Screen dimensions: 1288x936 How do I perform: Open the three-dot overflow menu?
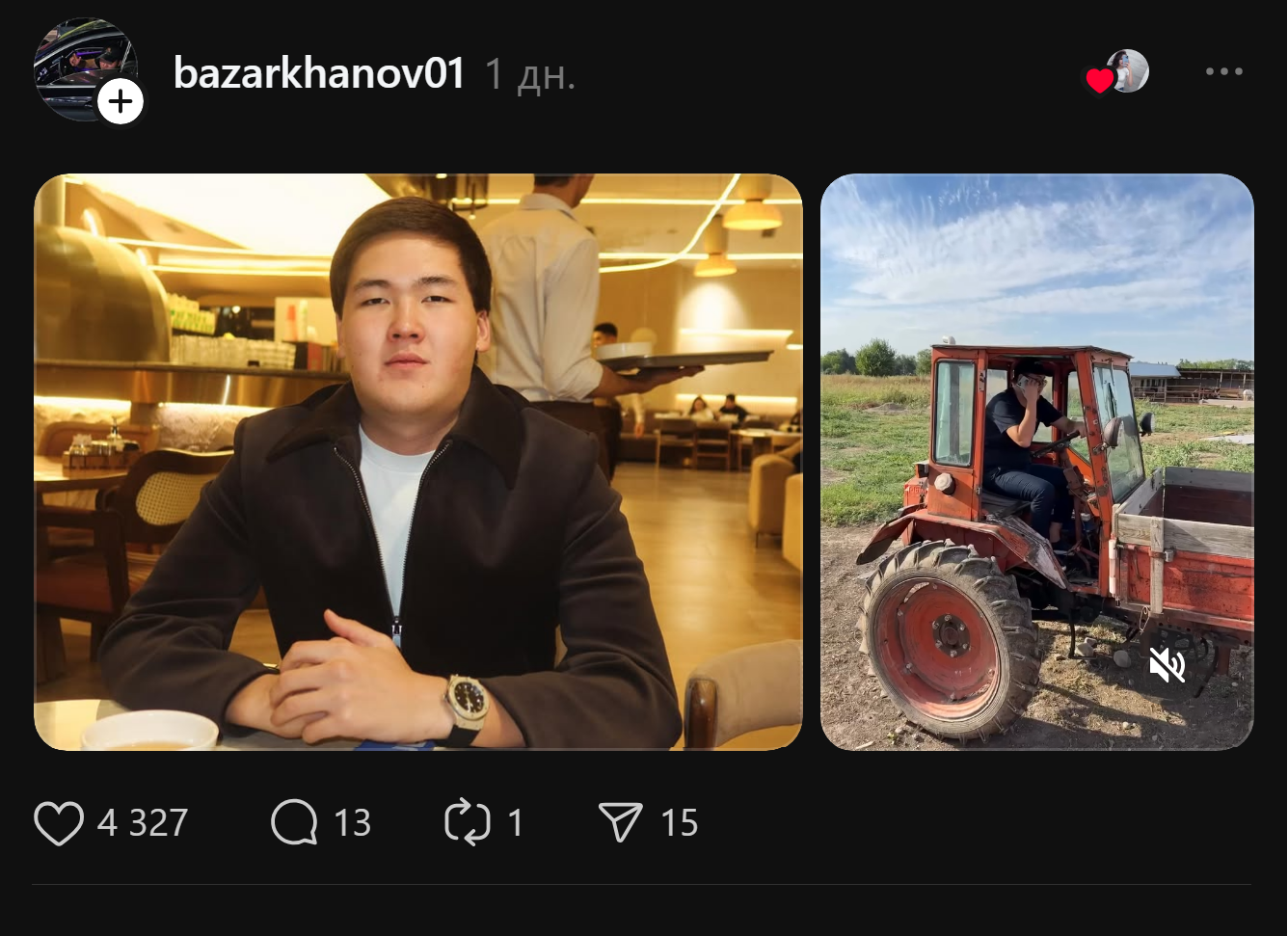pos(1223,71)
